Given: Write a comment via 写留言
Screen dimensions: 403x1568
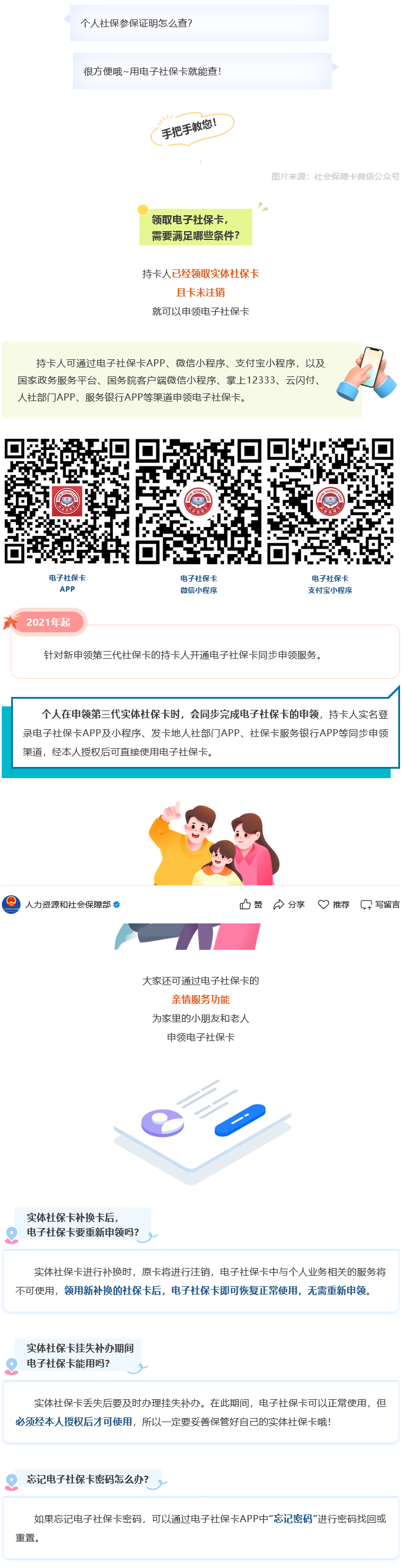Looking at the screenshot, I should pyautogui.click(x=380, y=905).
